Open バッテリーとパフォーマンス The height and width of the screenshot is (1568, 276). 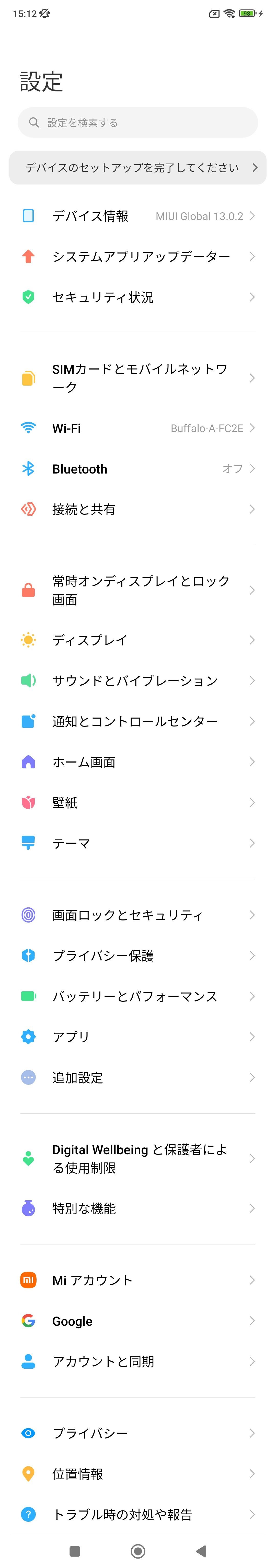click(138, 996)
